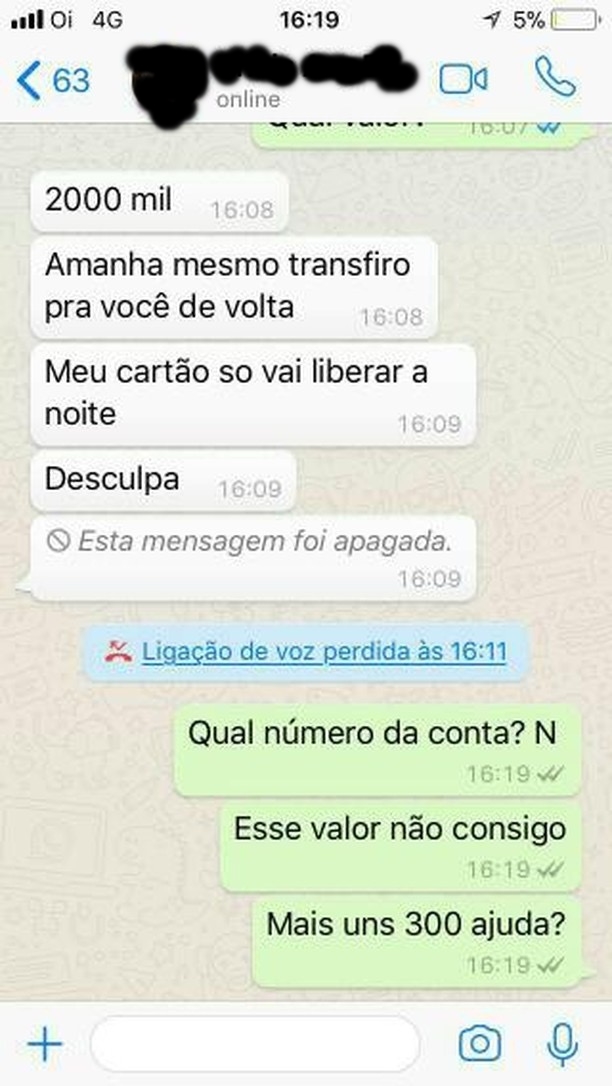Open the contact info from the header

coord(270,80)
